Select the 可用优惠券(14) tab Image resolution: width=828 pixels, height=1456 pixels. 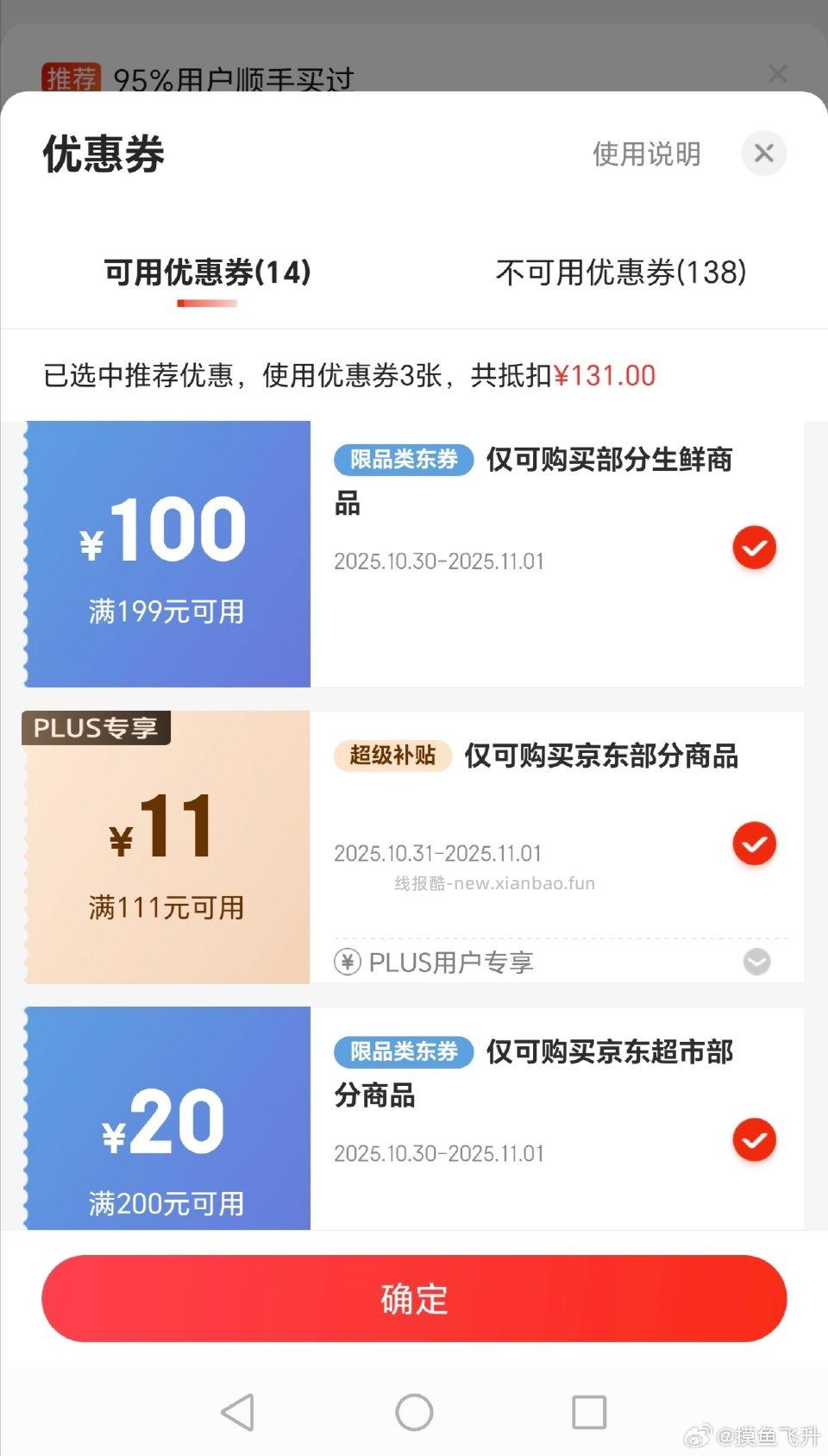pyautogui.click(x=206, y=273)
